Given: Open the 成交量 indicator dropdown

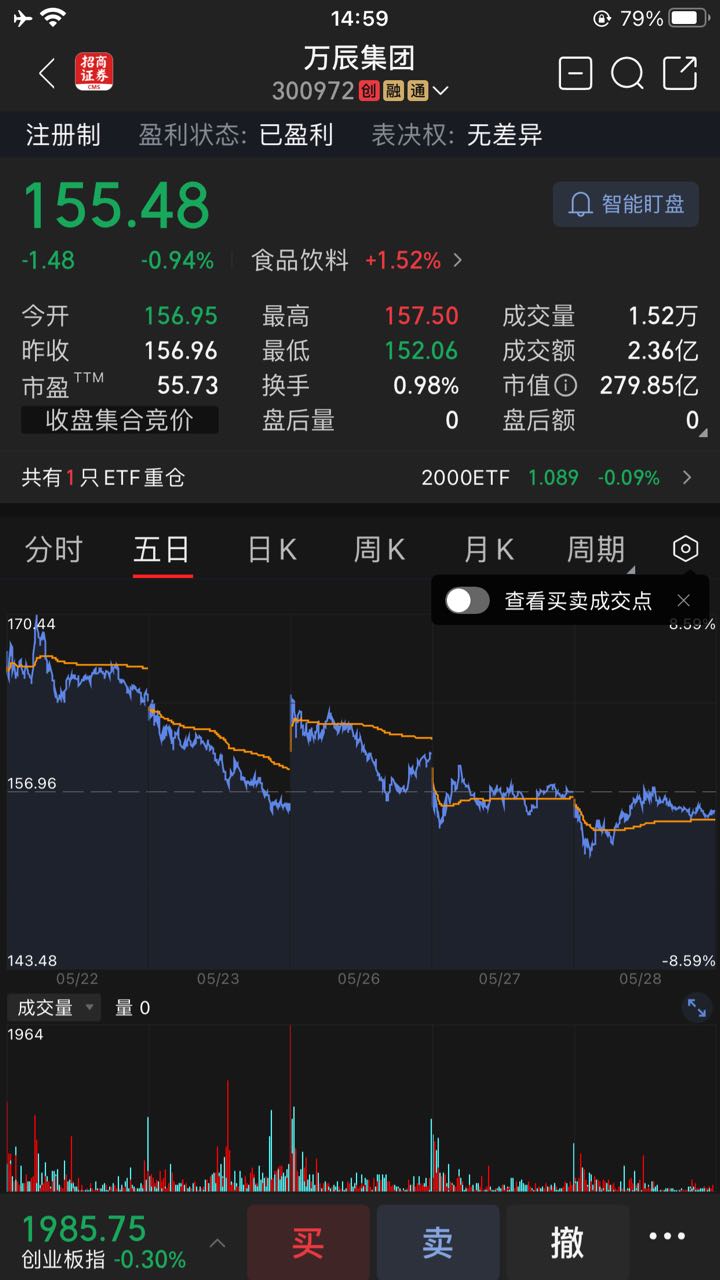Looking at the screenshot, I should tap(55, 1008).
